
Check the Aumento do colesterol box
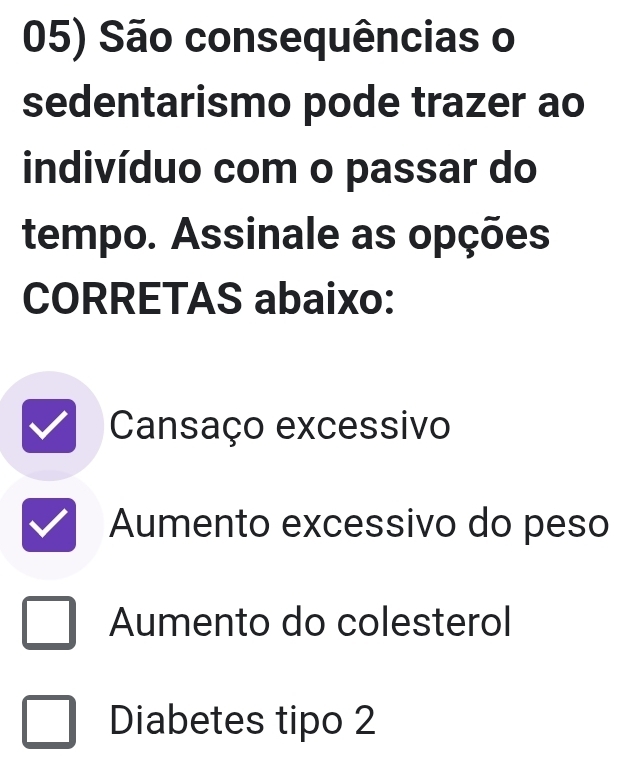coord(50,623)
